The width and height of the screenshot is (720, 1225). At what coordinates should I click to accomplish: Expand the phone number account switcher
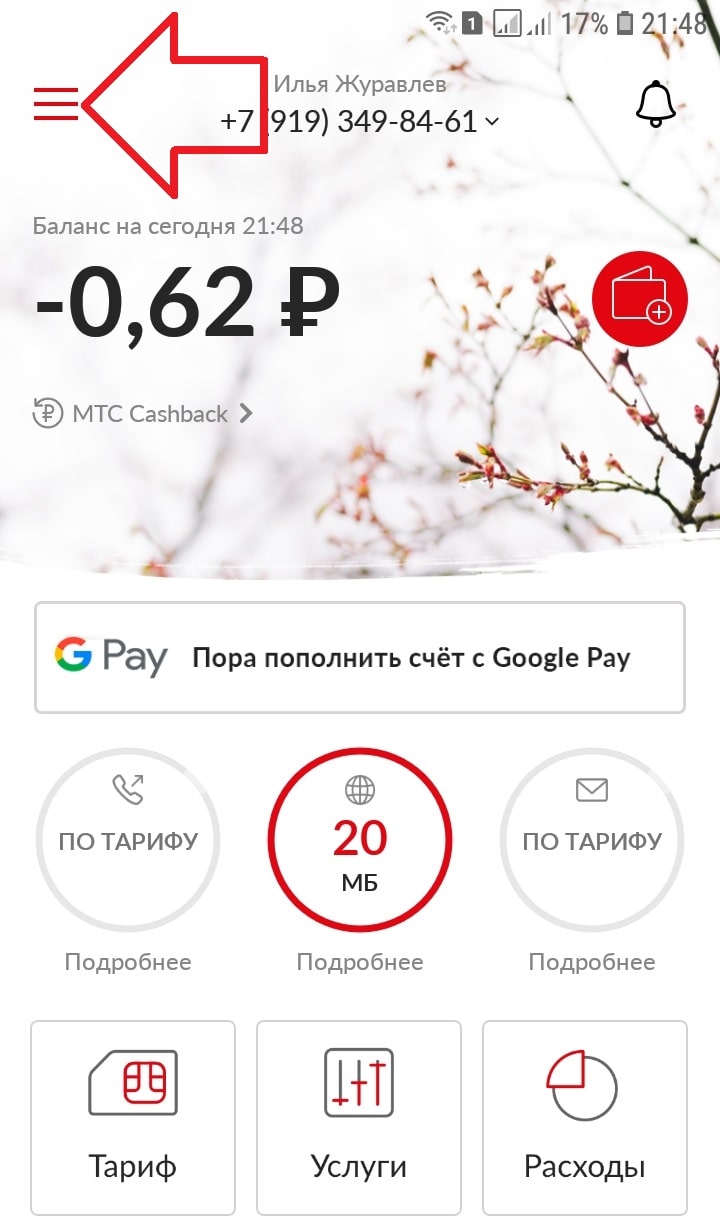490,120
